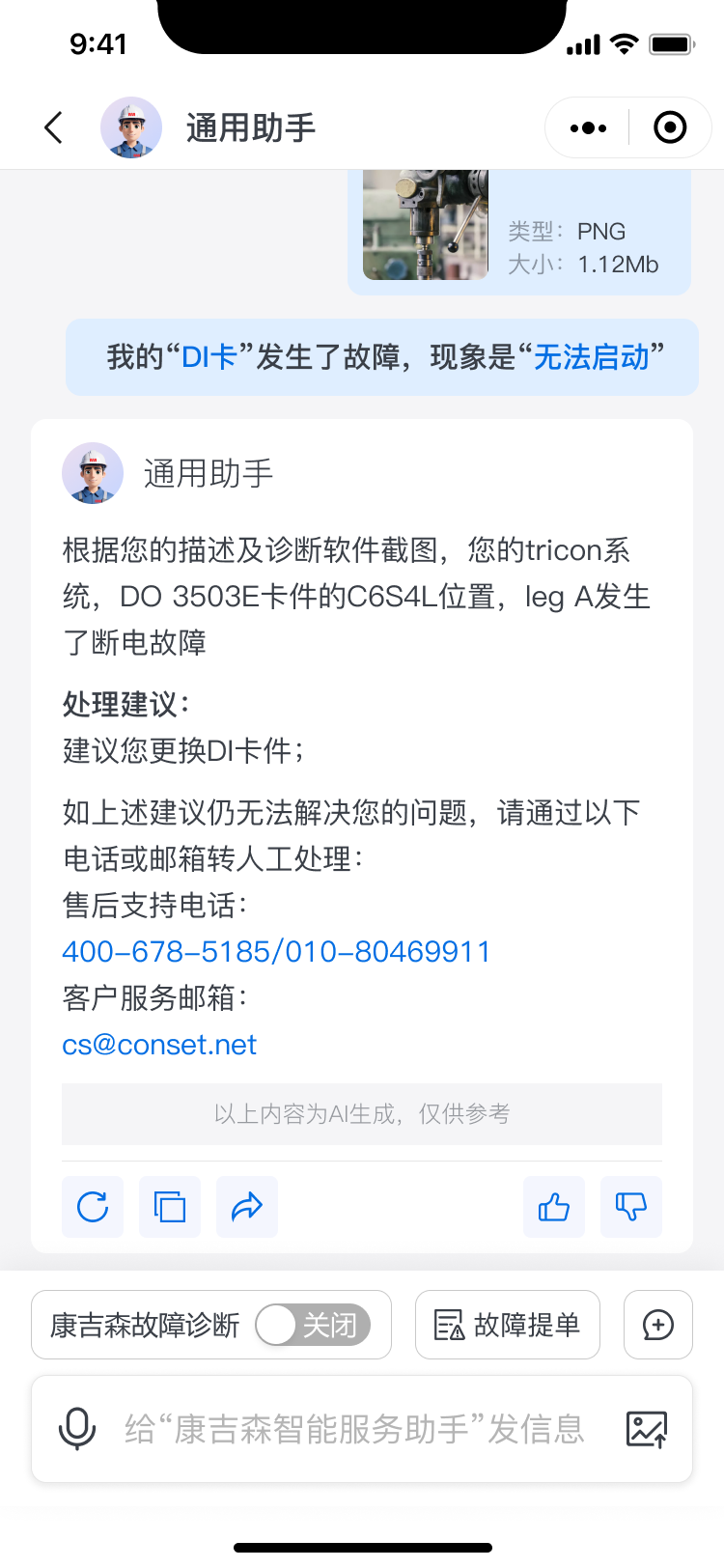Screen dimensions: 724x1568
Task: Open the mini program more-options menu
Action: click(x=588, y=127)
